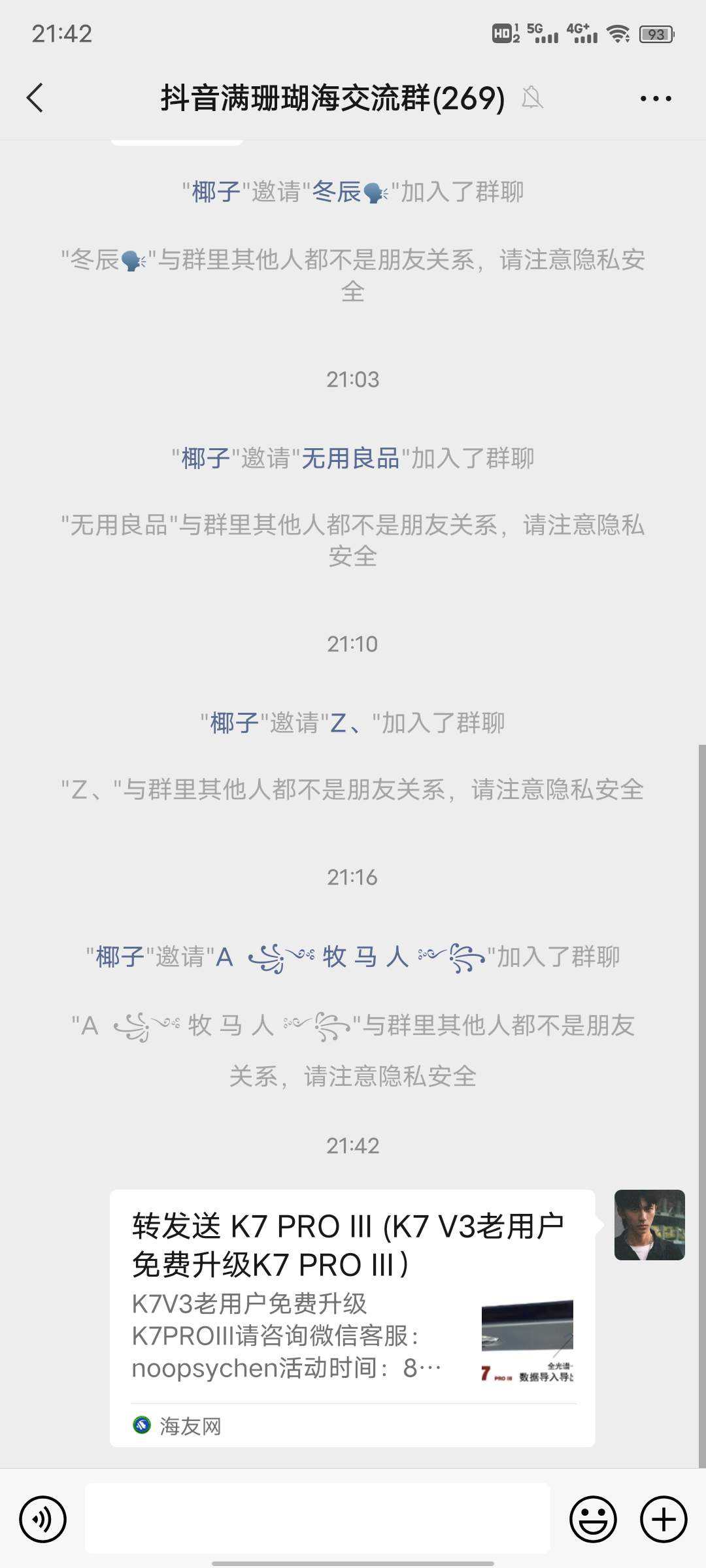
Task: View the sender's profile avatar
Action: pos(649,1224)
